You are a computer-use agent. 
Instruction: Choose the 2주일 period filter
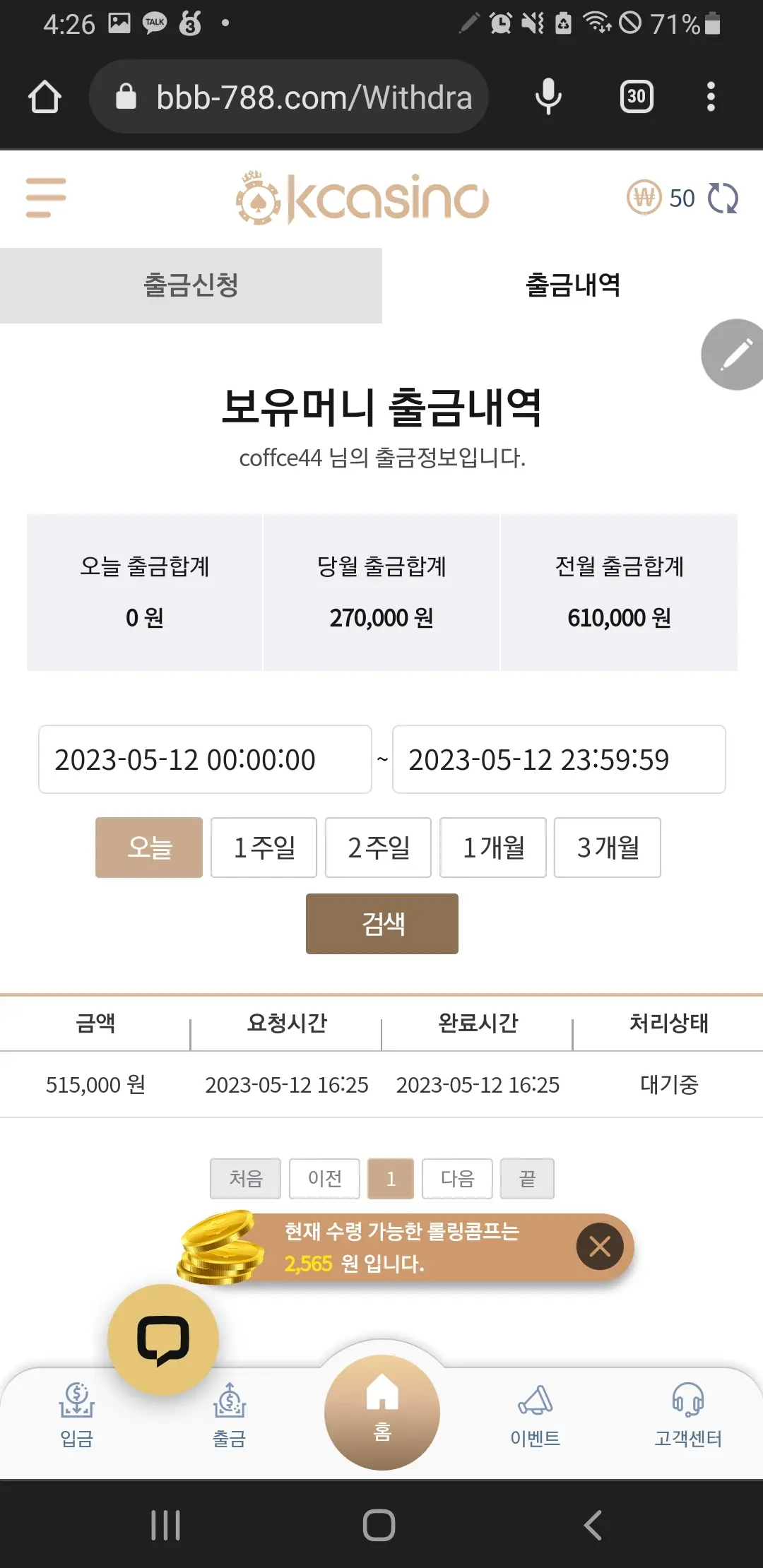(378, 848)
